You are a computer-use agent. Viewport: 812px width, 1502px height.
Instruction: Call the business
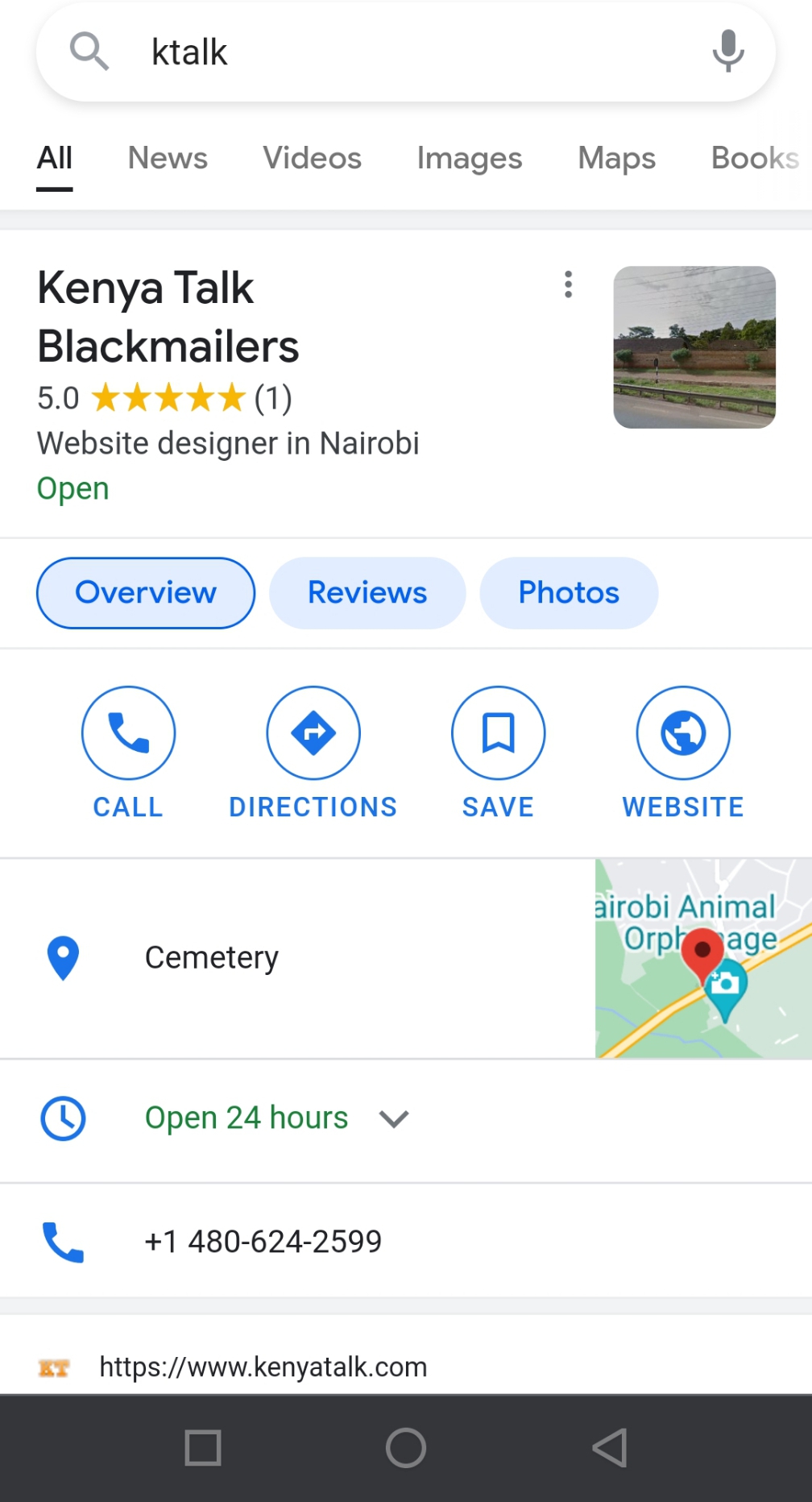pos(128,733)
